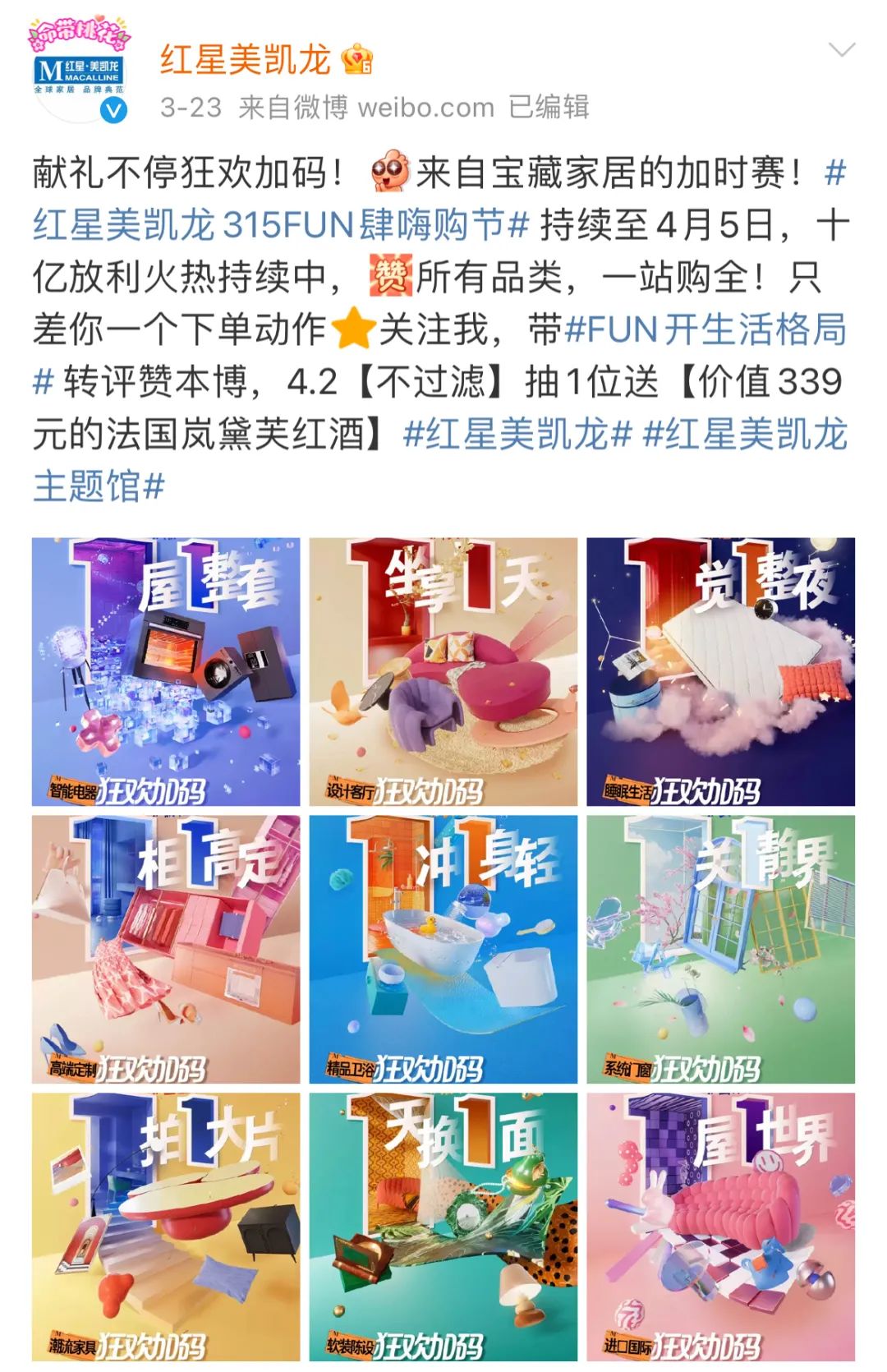
Task: View the 高端定制 1柜1高定 image
Action: 166,949
